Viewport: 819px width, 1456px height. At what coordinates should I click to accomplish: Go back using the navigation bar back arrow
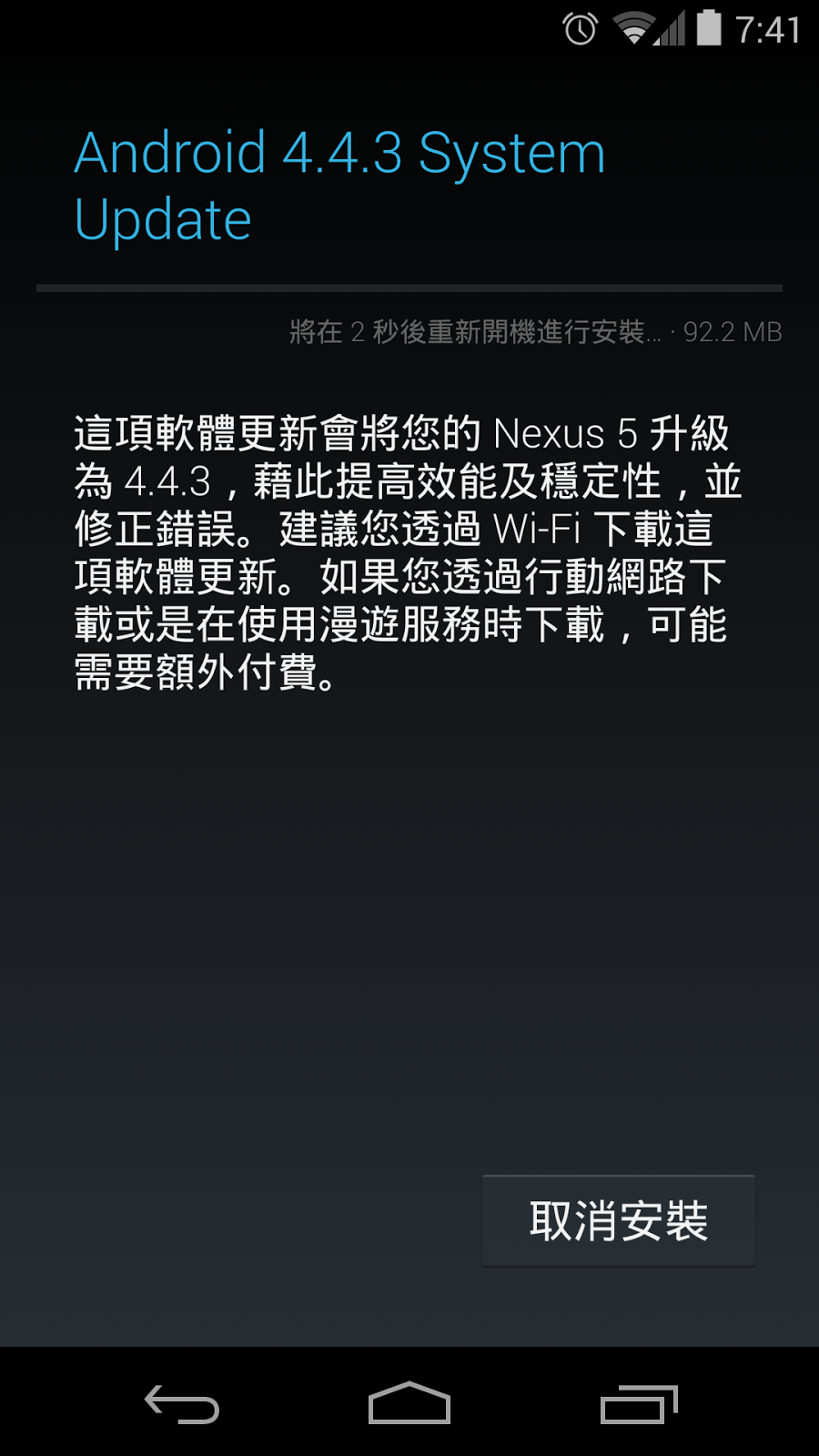[x=182, y=1404]
